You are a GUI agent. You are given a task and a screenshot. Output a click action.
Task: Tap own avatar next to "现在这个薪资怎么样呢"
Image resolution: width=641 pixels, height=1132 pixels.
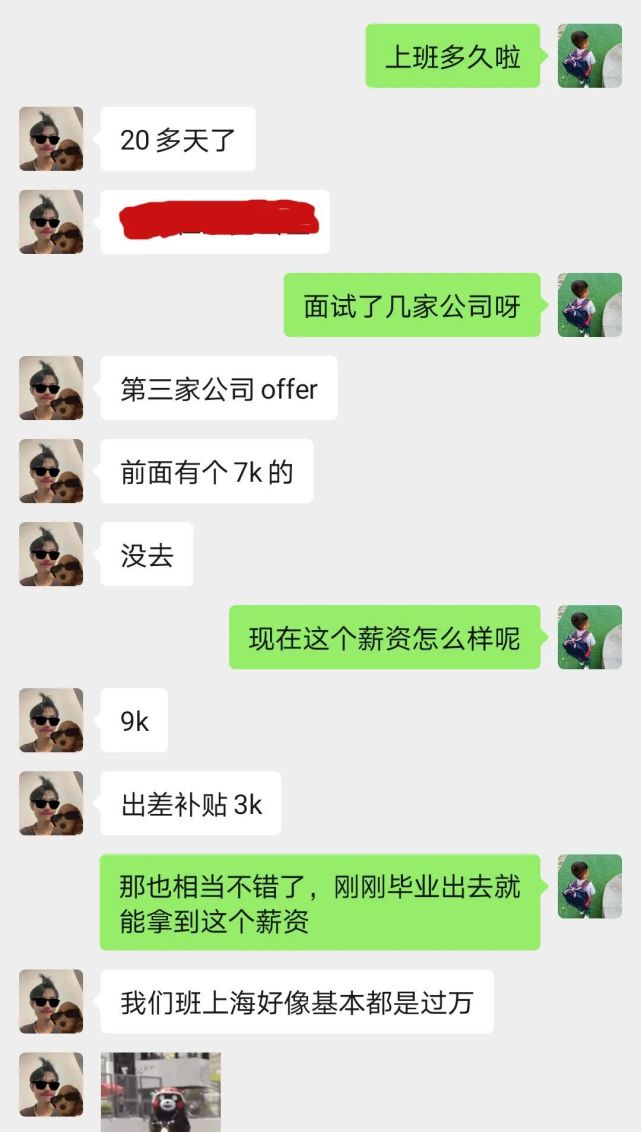click(x=589, y=637)
